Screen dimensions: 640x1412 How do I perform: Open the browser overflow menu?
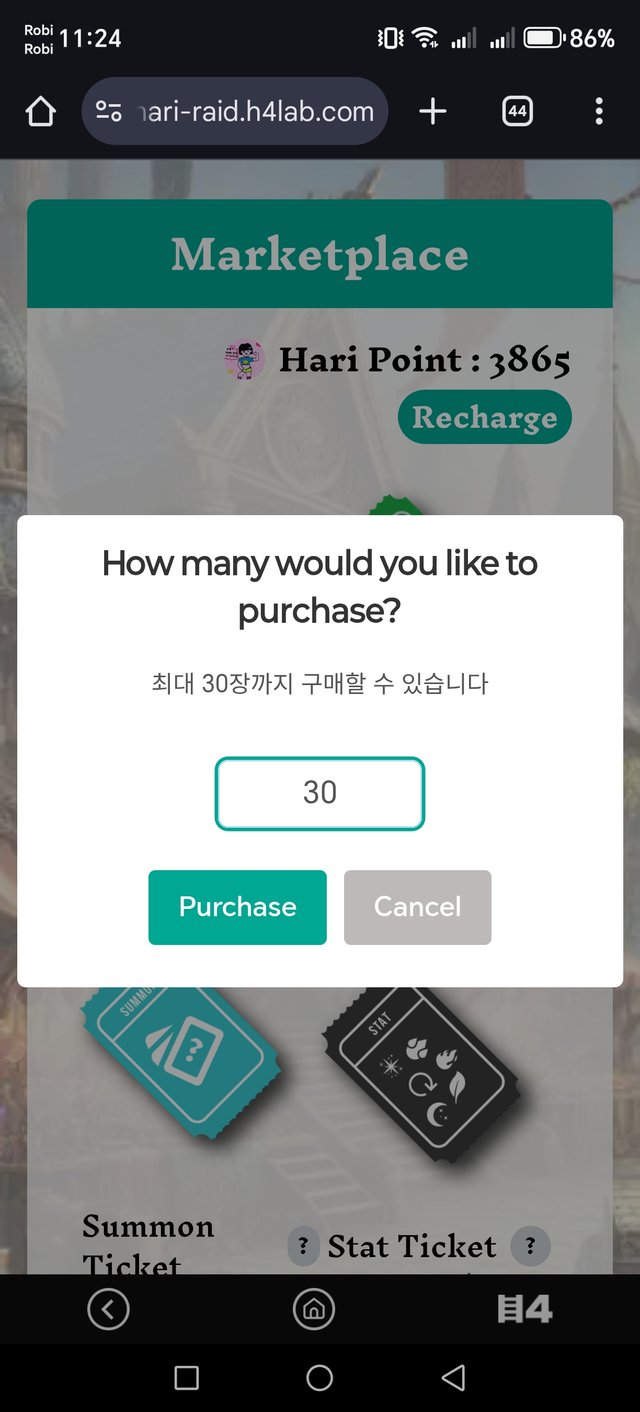tap(599, 111)
